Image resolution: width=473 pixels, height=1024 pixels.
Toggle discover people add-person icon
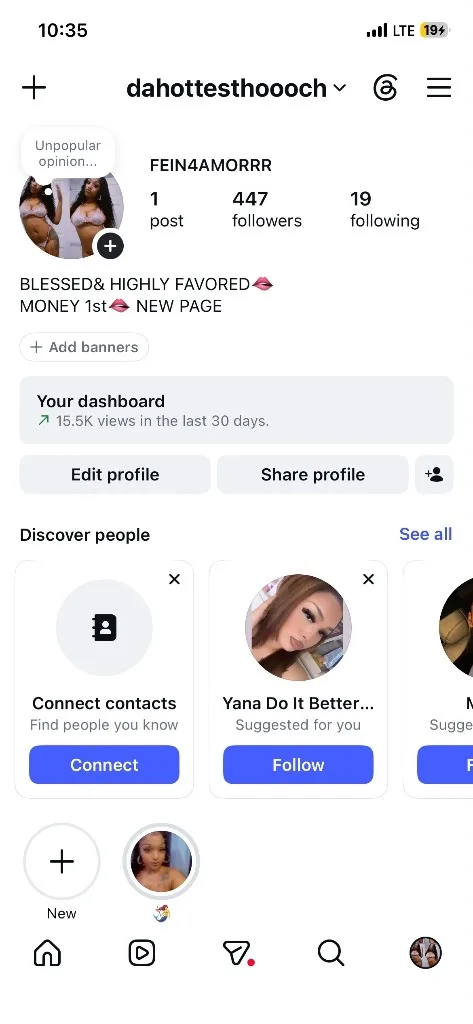coord(434,475)
